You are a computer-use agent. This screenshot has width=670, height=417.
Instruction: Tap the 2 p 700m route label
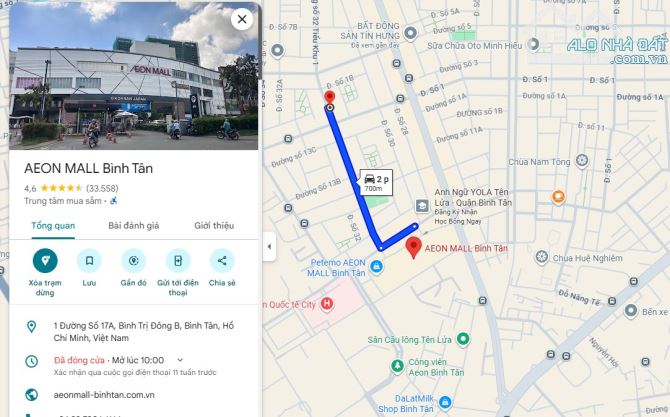click(376, 182)
